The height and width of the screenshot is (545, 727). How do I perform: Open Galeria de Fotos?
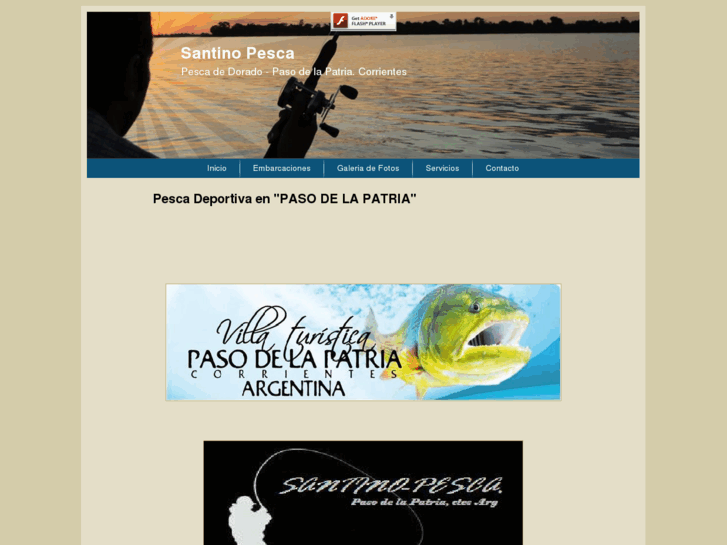pyautogui.click(x=368, y=168)
